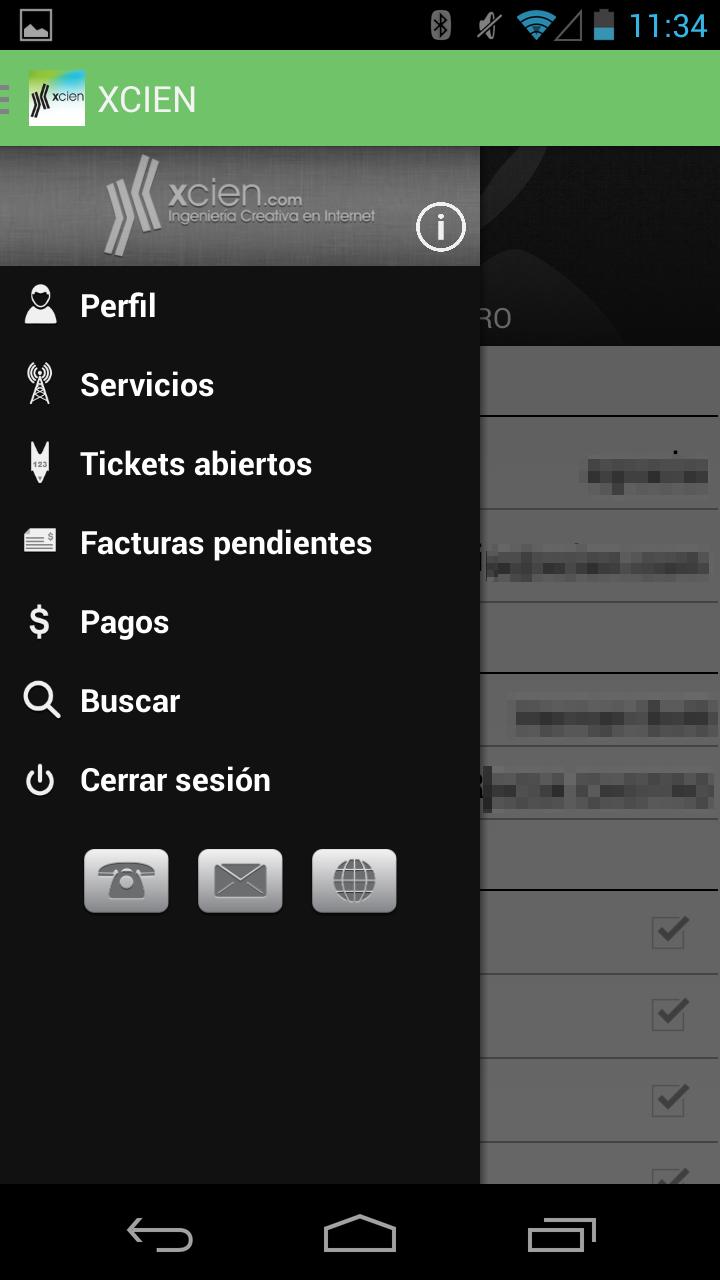The height and width of the screenshot is (1280, 720).
Task: Uncheck the bottom visible checkbox
Action: click(x=668, y=1097)
